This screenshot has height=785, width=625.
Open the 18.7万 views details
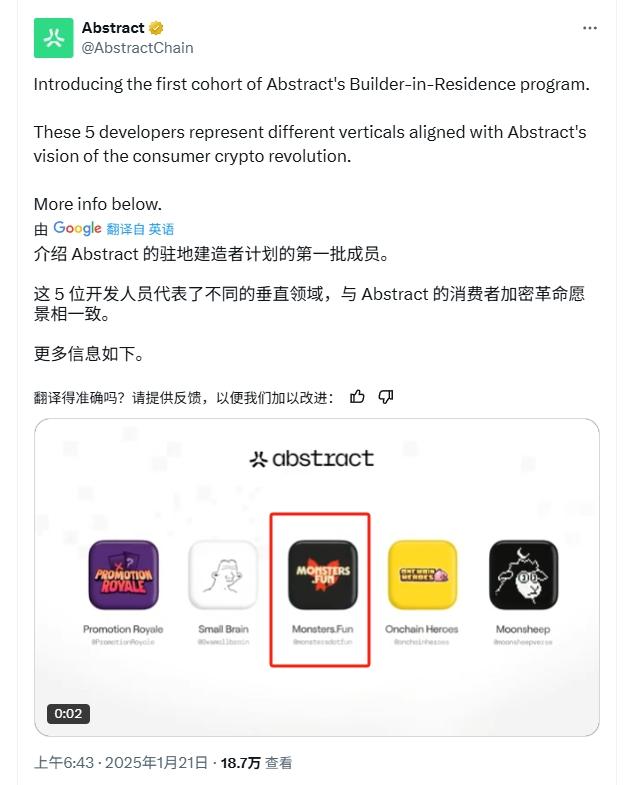tap(257, 763)
